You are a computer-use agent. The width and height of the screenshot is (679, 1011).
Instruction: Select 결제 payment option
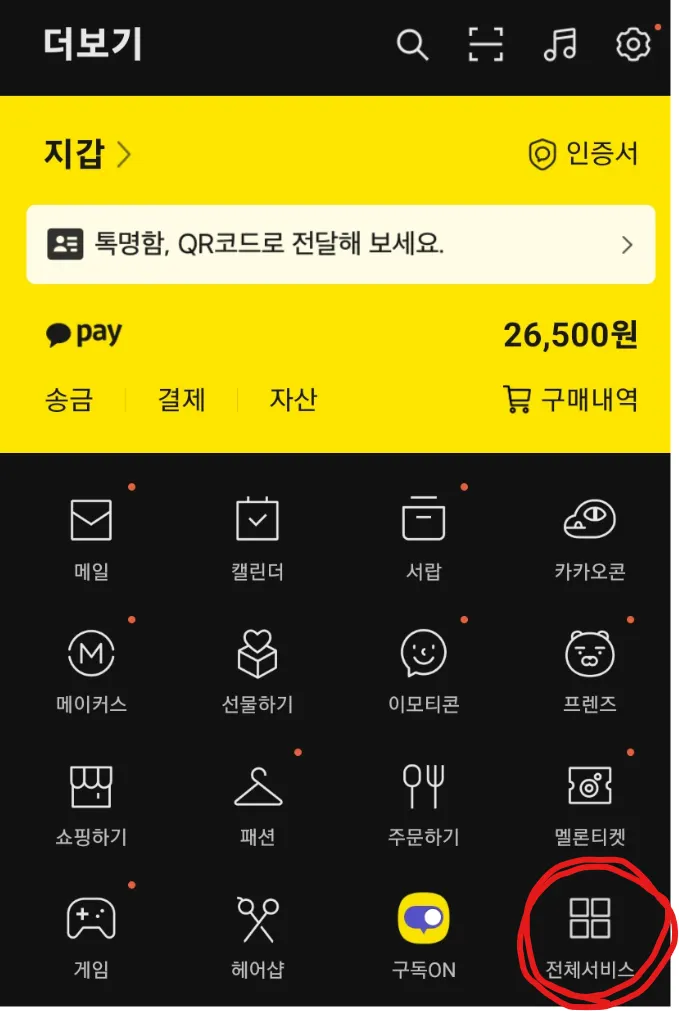[x=181, y=400]
